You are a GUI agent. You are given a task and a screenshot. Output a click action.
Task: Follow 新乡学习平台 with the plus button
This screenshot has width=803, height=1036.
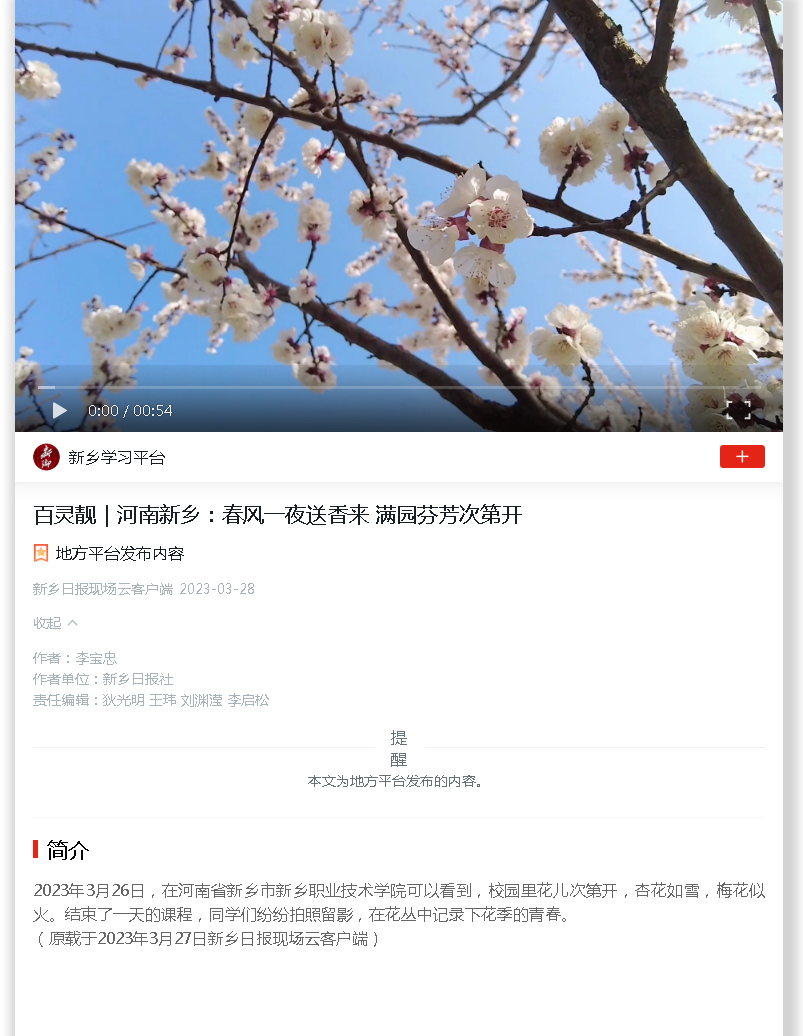(742, 457)
